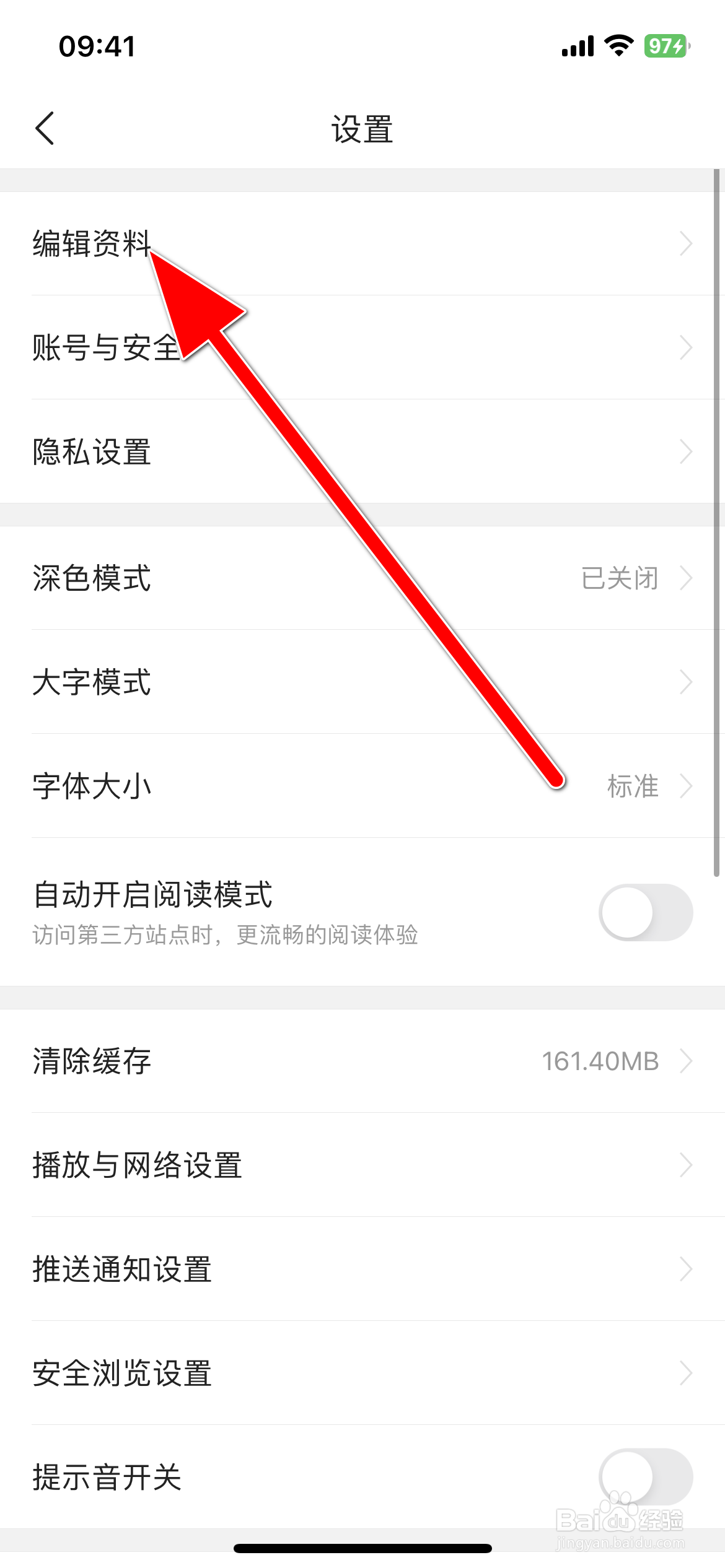The width and height of the screenshot is (725, 1568).
Task: Select 标准 next to 字体大小
Action: click(632, 786)
